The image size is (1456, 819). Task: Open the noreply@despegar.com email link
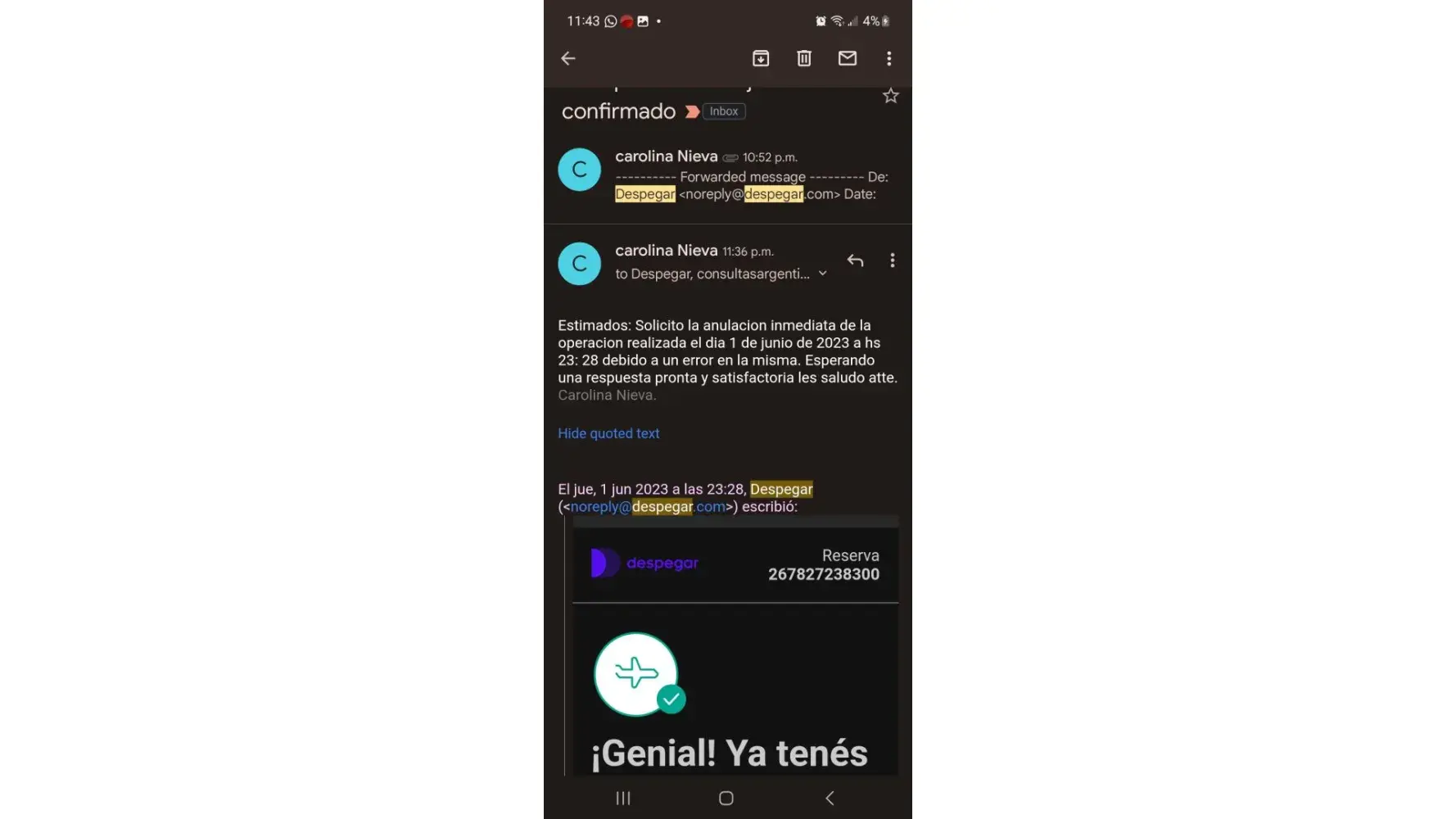[647, 507]
